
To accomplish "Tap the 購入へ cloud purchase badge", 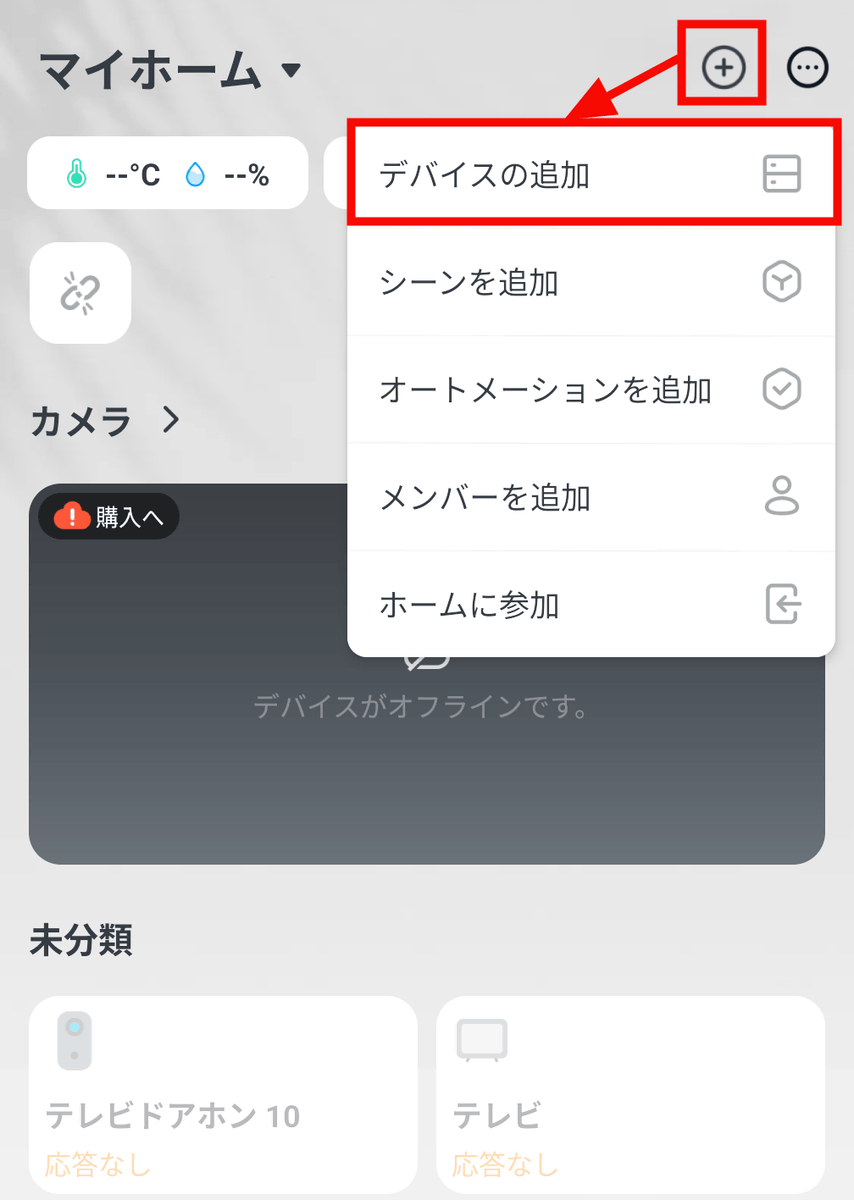I will click(x=109, y=517).
